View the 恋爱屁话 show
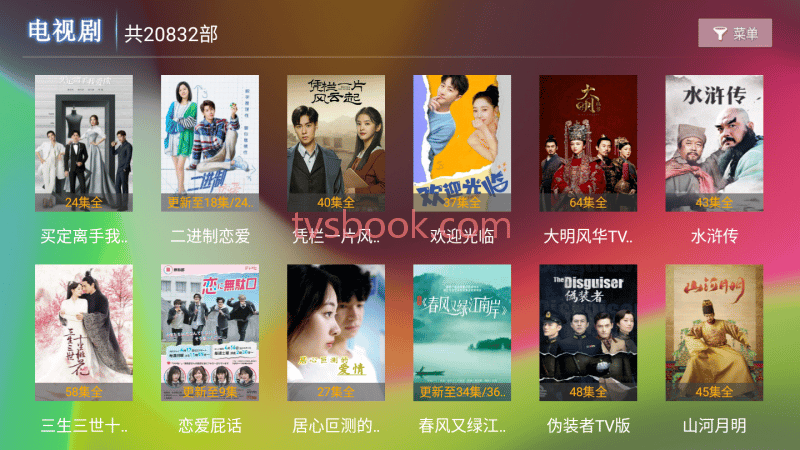The width and height of the screenshot is (800, 450). pos(210,332)
